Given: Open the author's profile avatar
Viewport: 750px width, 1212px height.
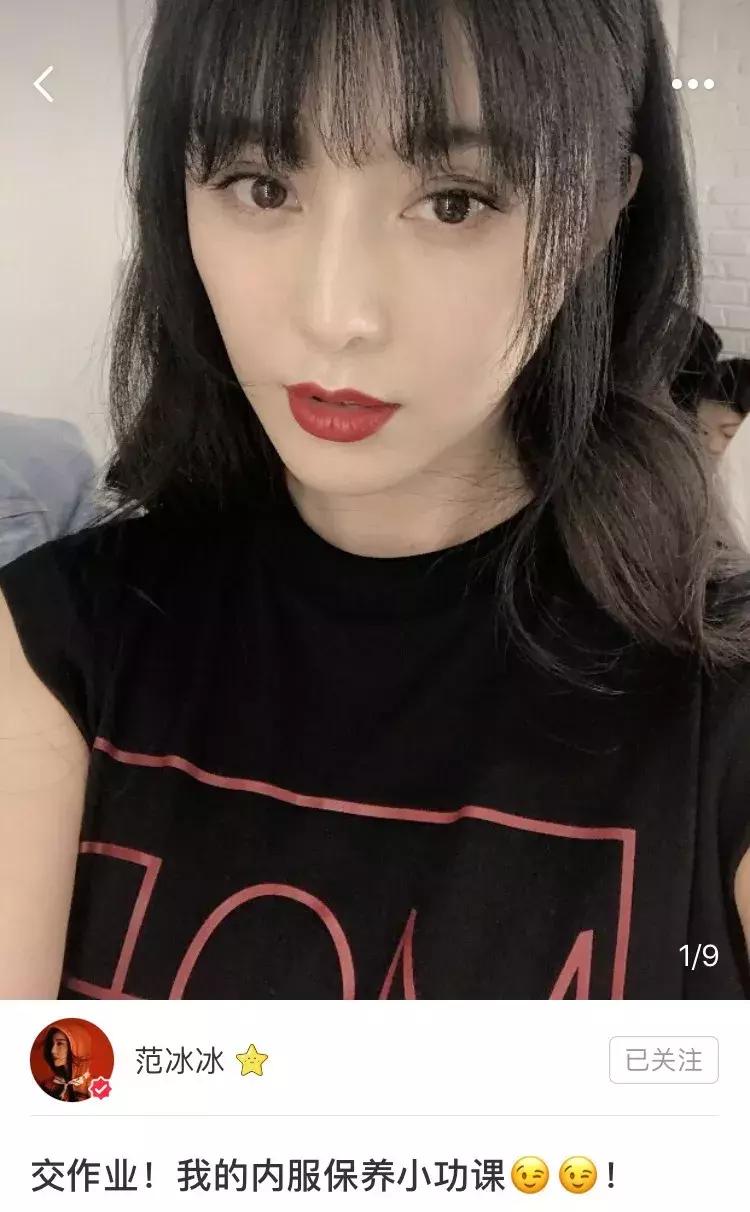Looking at the screenshot, I should click(71, 1060).
